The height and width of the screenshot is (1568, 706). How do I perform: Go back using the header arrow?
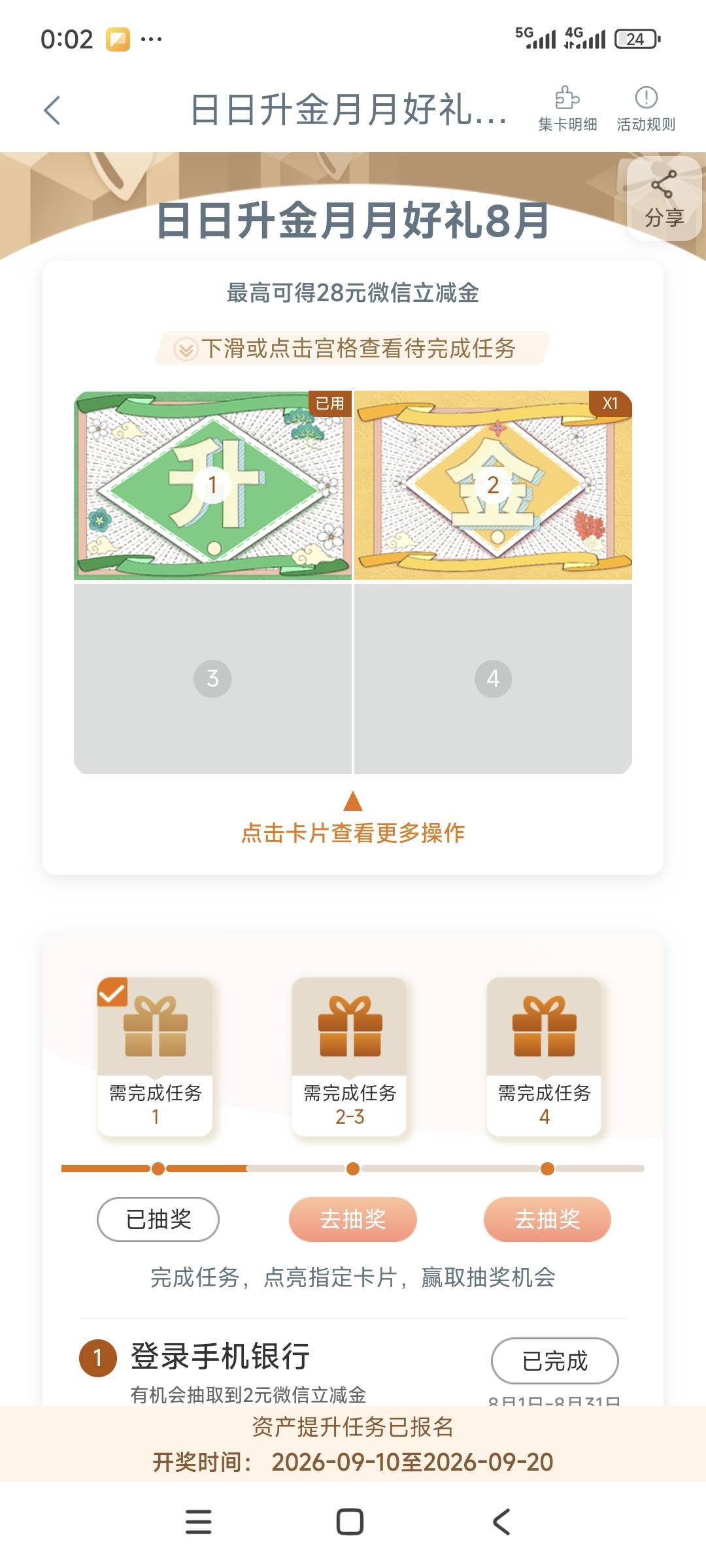(52, 110)
